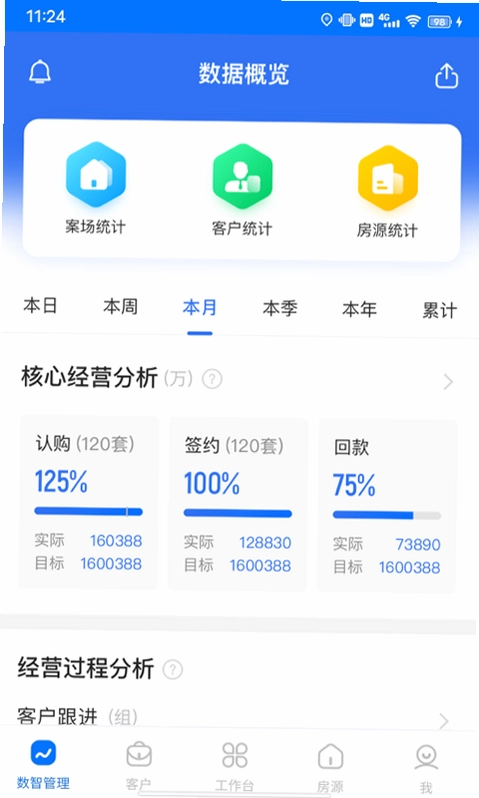Select the 本年 tab

coord(359,309)
